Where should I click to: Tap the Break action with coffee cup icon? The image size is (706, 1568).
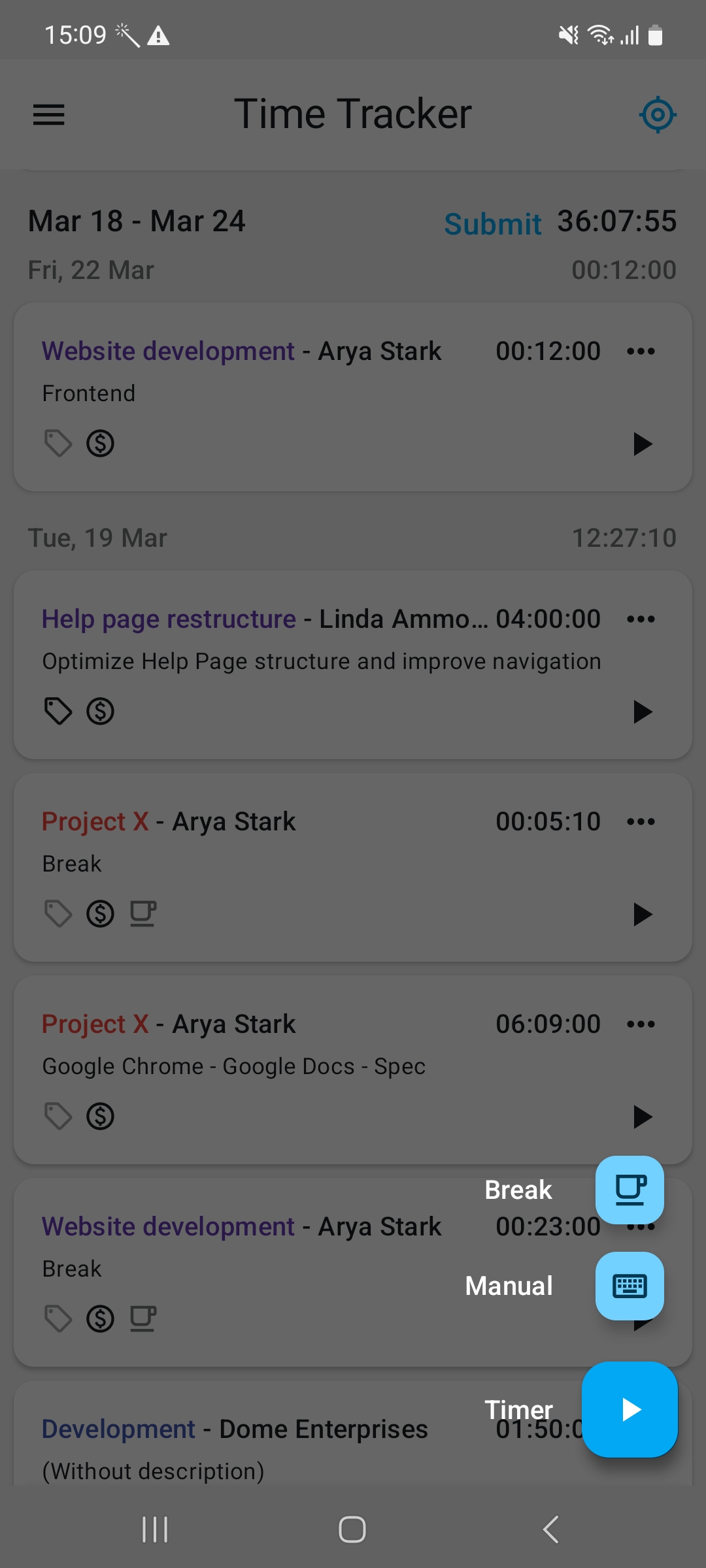tap(630, 1189)
